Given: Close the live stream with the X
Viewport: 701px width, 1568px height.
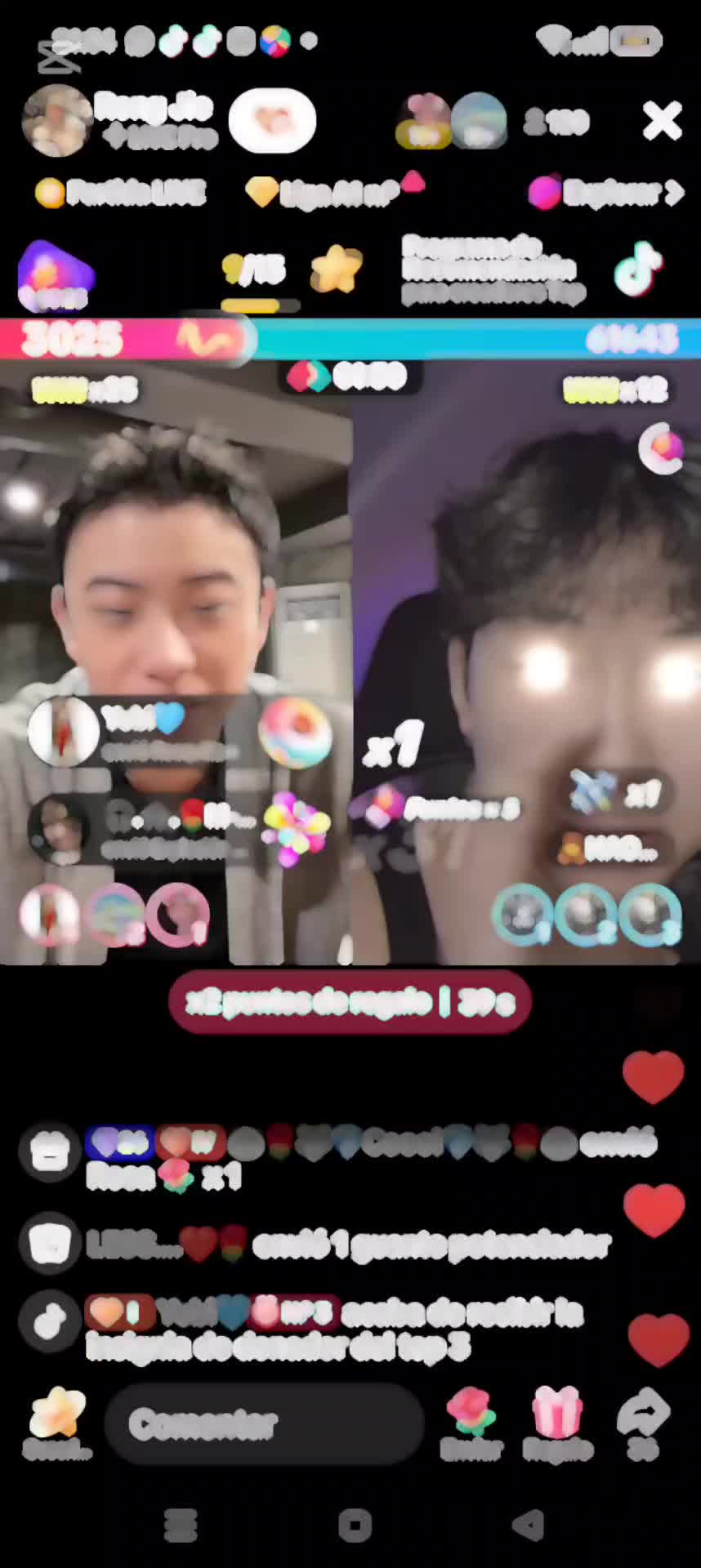Looking at the screenshot, I should (x=662, y=122).
